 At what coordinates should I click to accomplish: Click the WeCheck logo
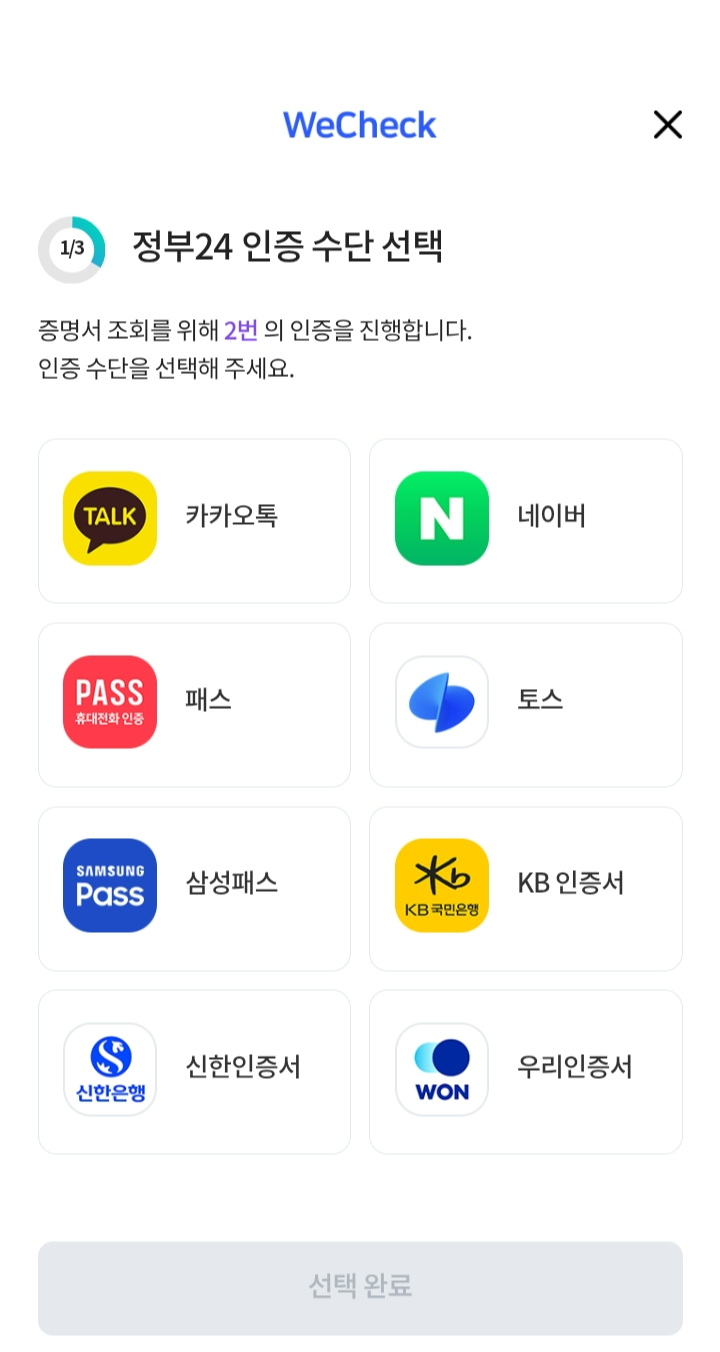point(359,124)
